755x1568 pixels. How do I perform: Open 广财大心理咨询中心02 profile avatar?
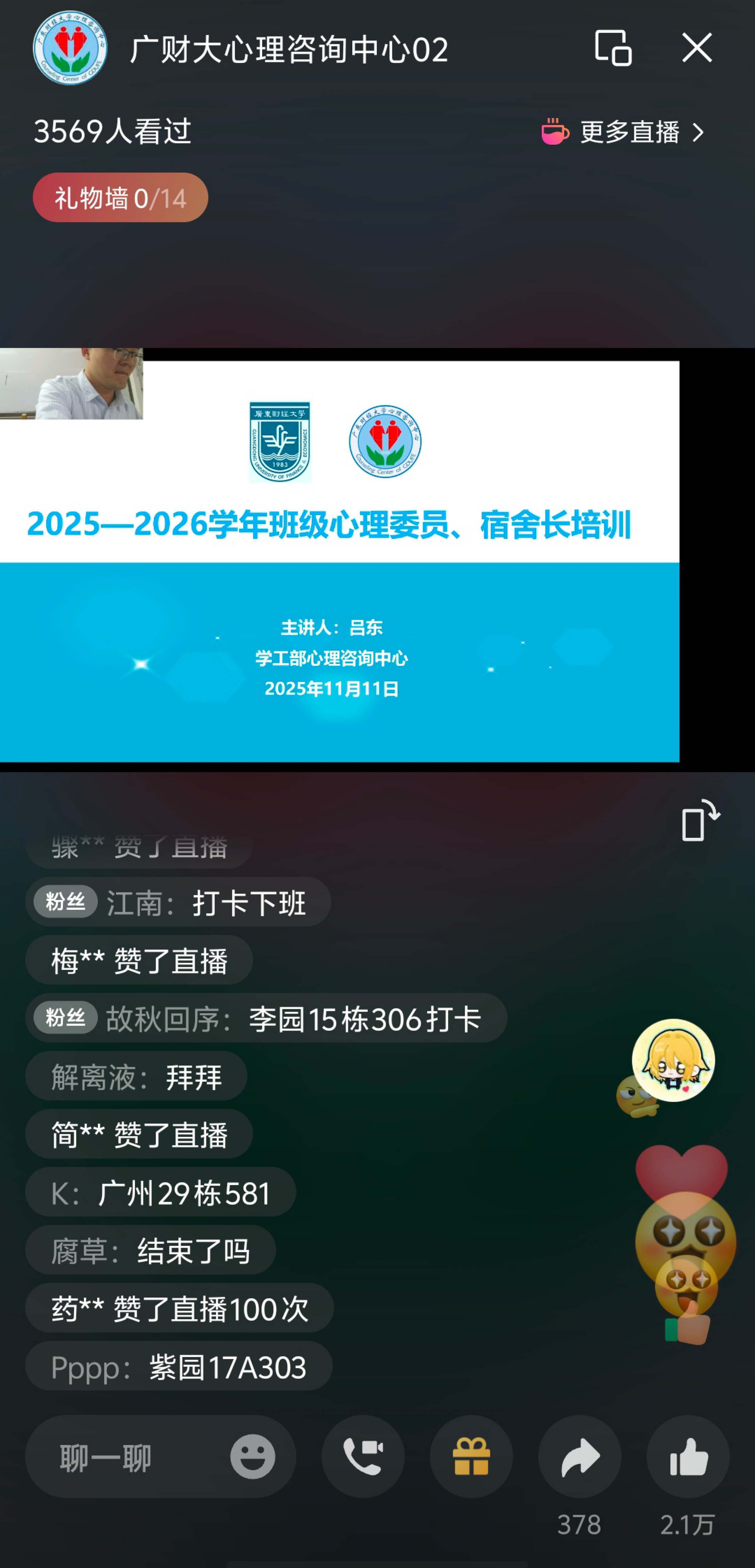coord(70,47)
